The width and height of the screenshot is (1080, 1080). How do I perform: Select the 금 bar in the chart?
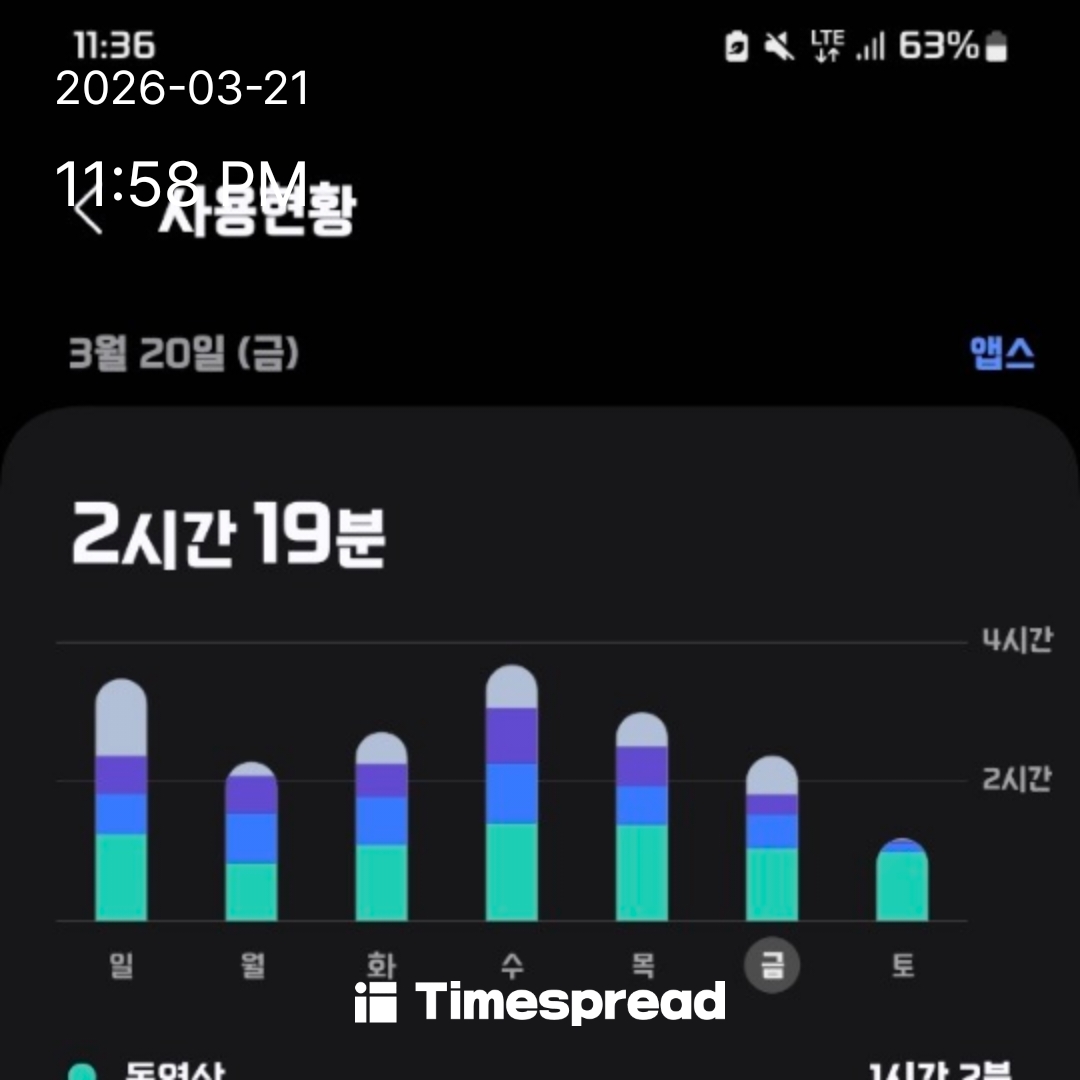[772, 838]
